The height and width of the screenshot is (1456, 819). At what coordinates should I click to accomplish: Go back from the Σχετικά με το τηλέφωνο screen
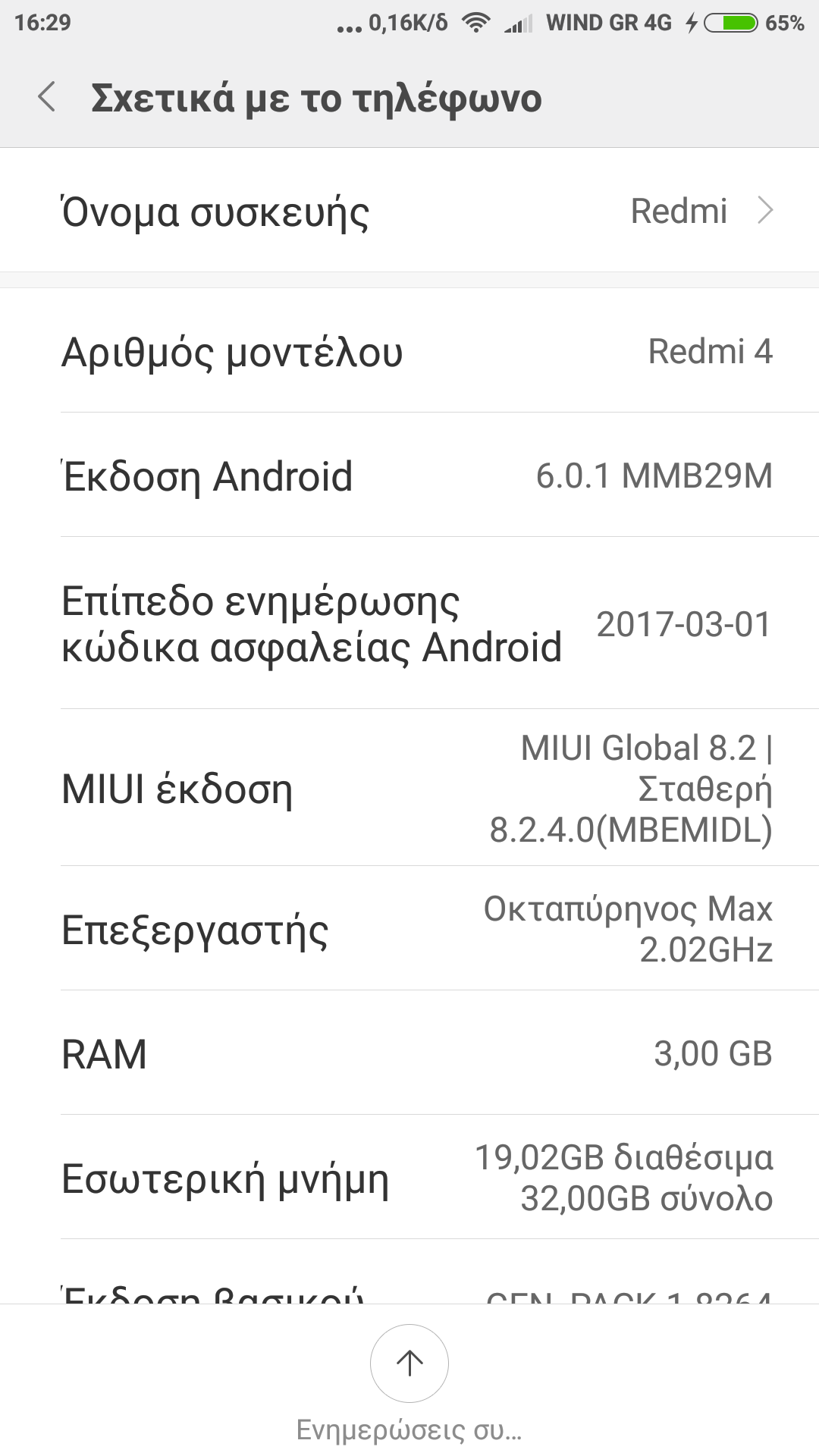(47, 98)
